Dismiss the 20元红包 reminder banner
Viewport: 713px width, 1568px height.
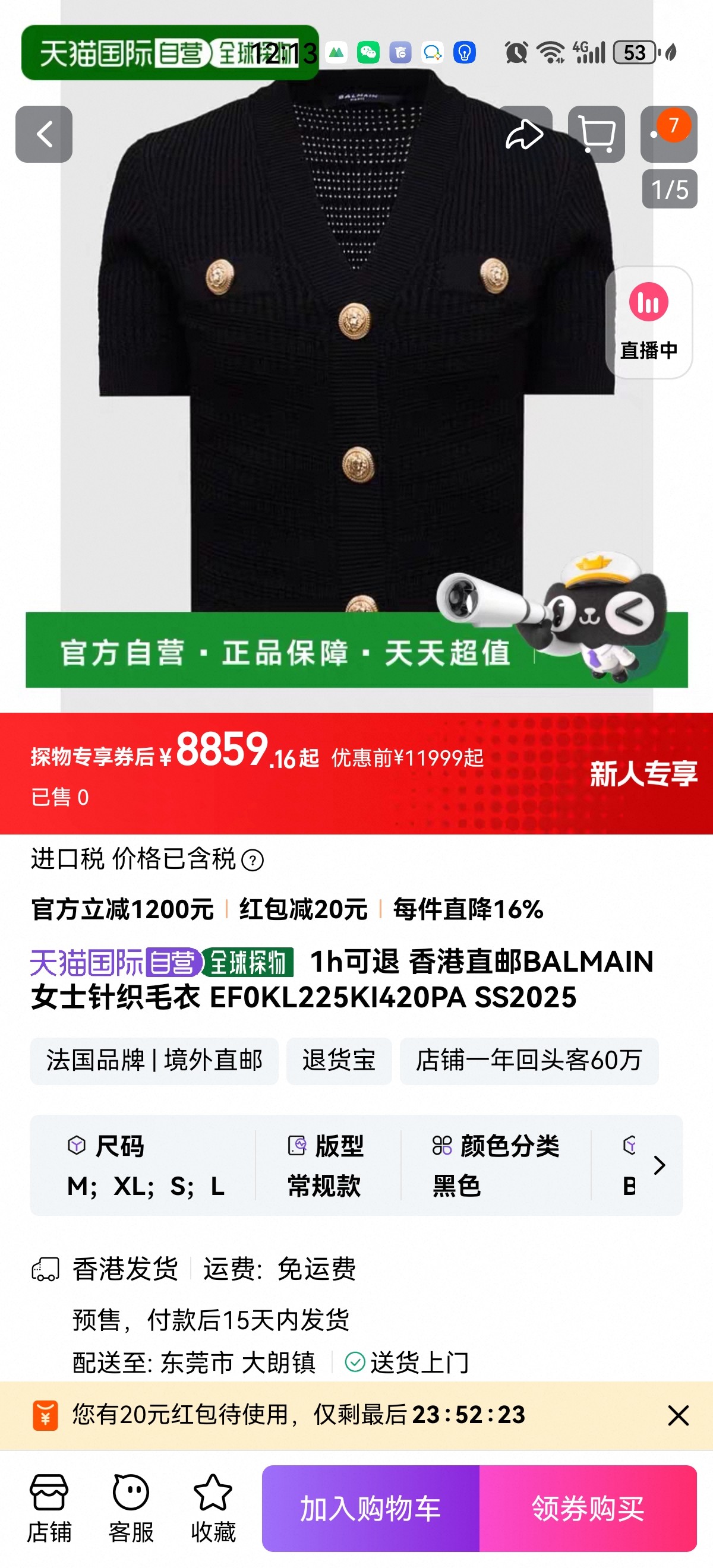click(x=678, y=1415)
